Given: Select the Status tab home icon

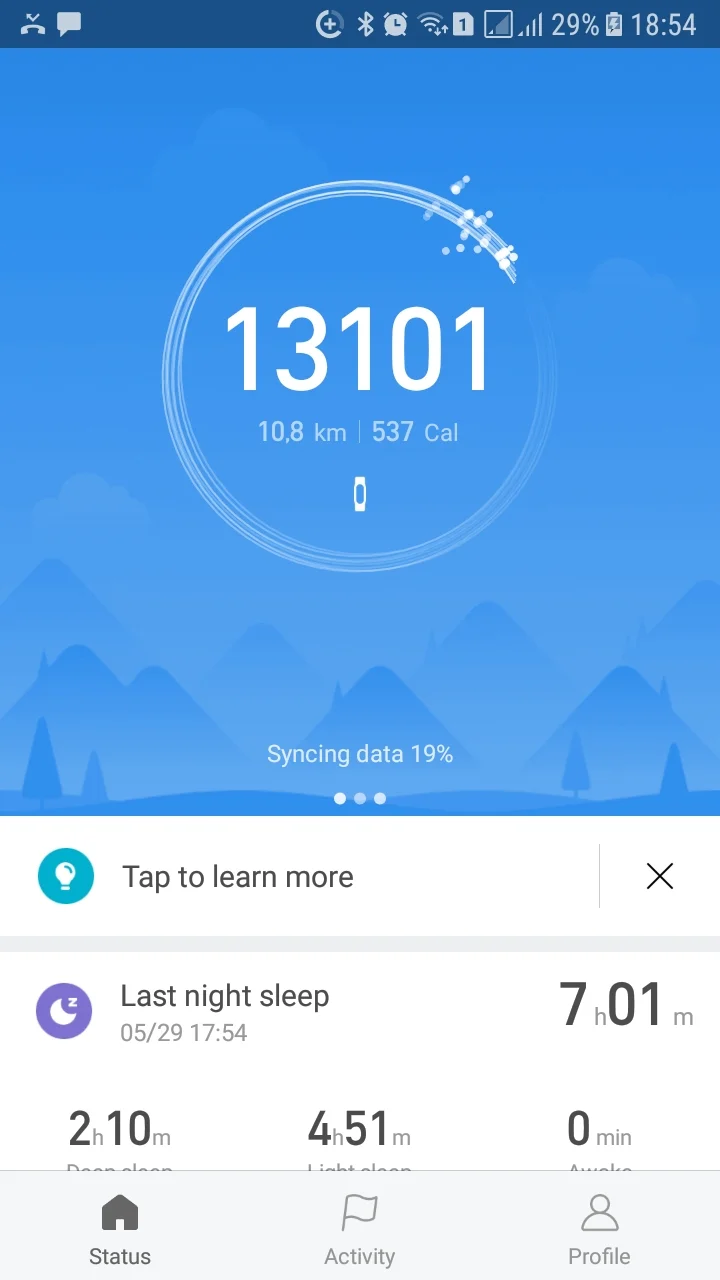Looking at the screenshot, I should tap(119, 1211).
